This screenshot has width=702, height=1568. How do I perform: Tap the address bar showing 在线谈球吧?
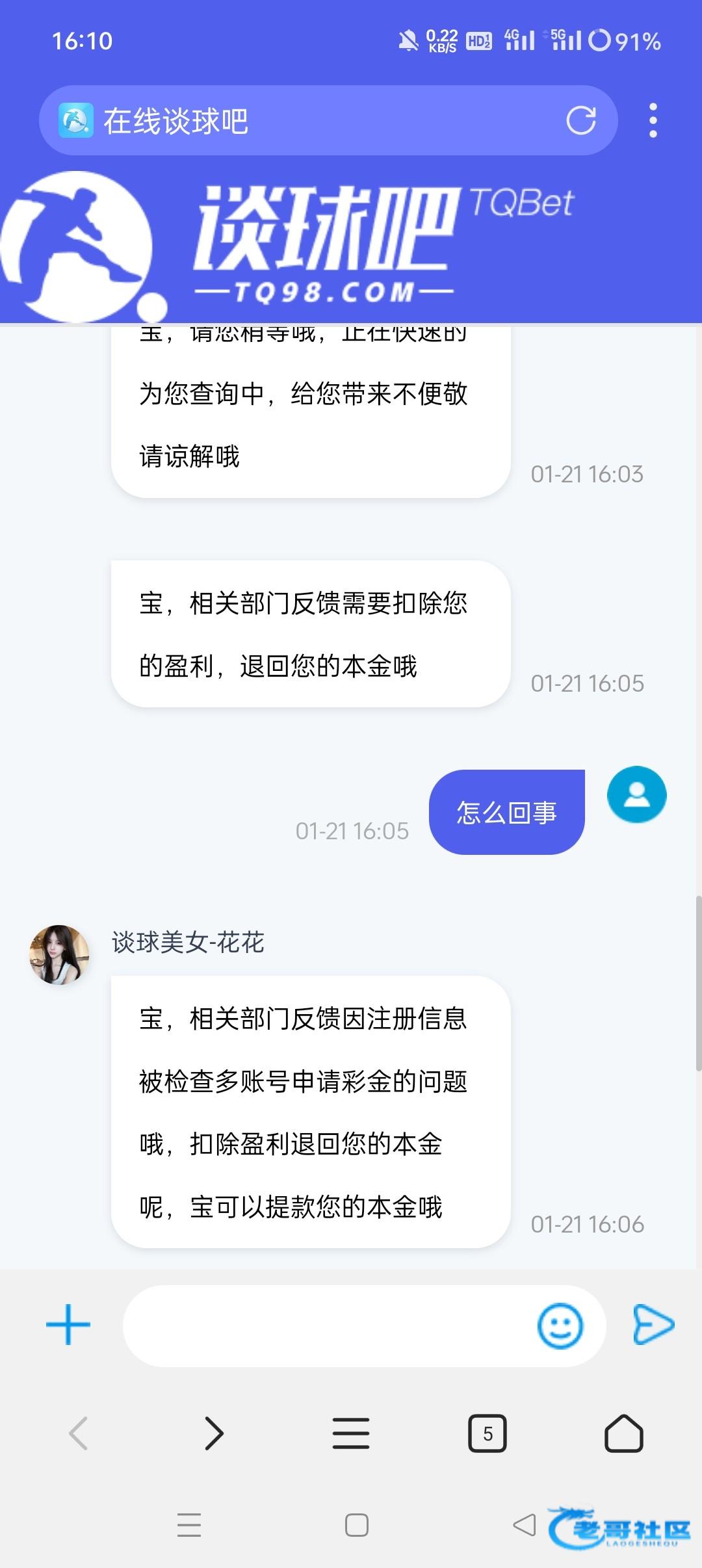(x=312, y=120)
